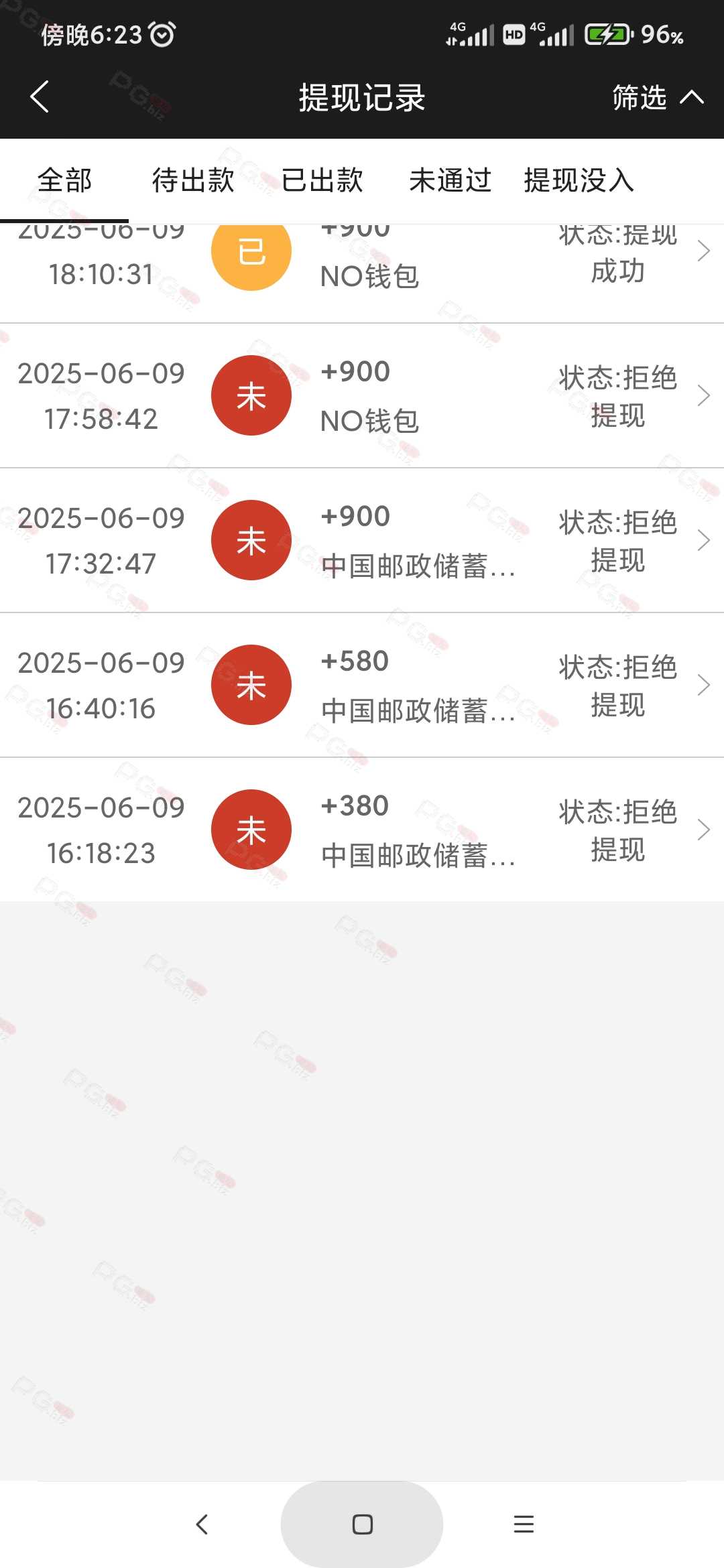
Task: Open the 17:58:42 rejected withdrawal record
Action: (362, 396)
